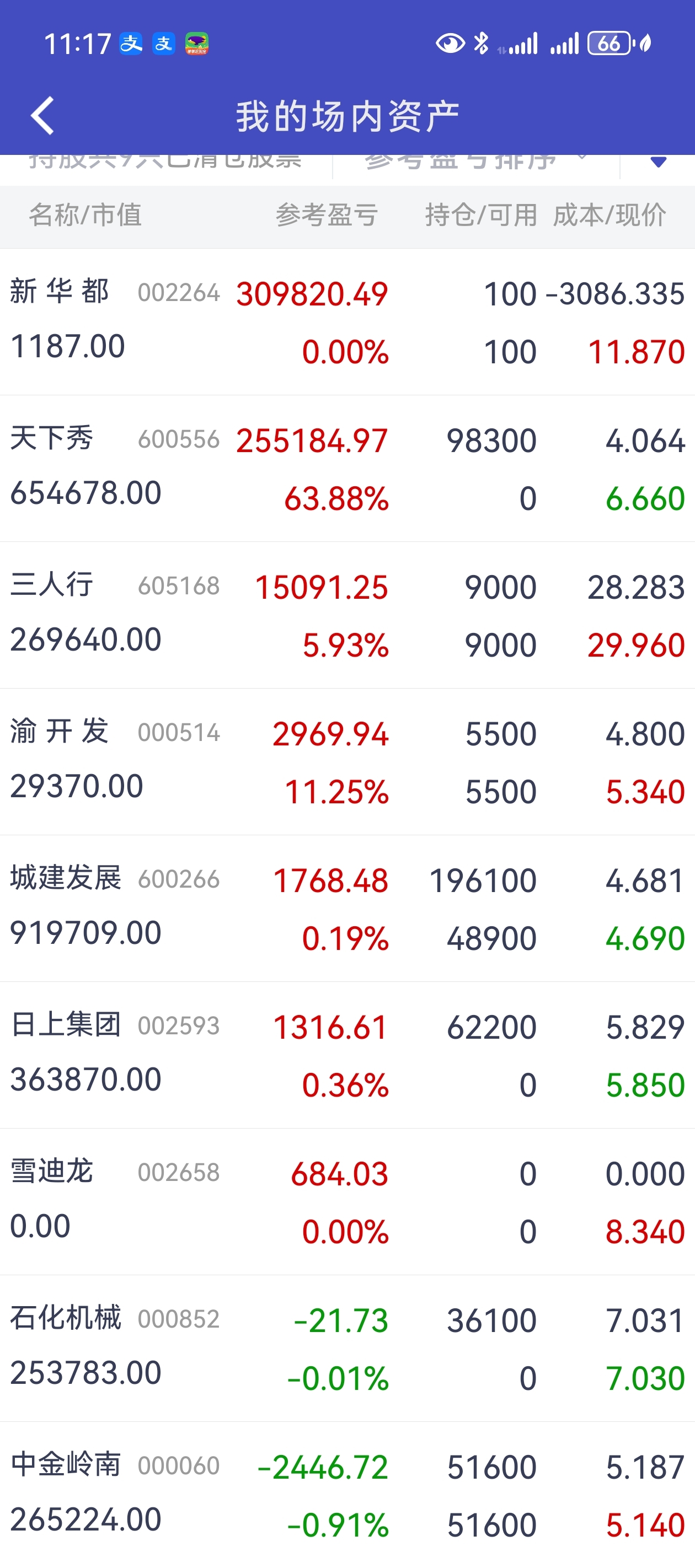Select the 雪迪龙 holding row
This screenshot has height=1568, width=695.
point(347,1201)
